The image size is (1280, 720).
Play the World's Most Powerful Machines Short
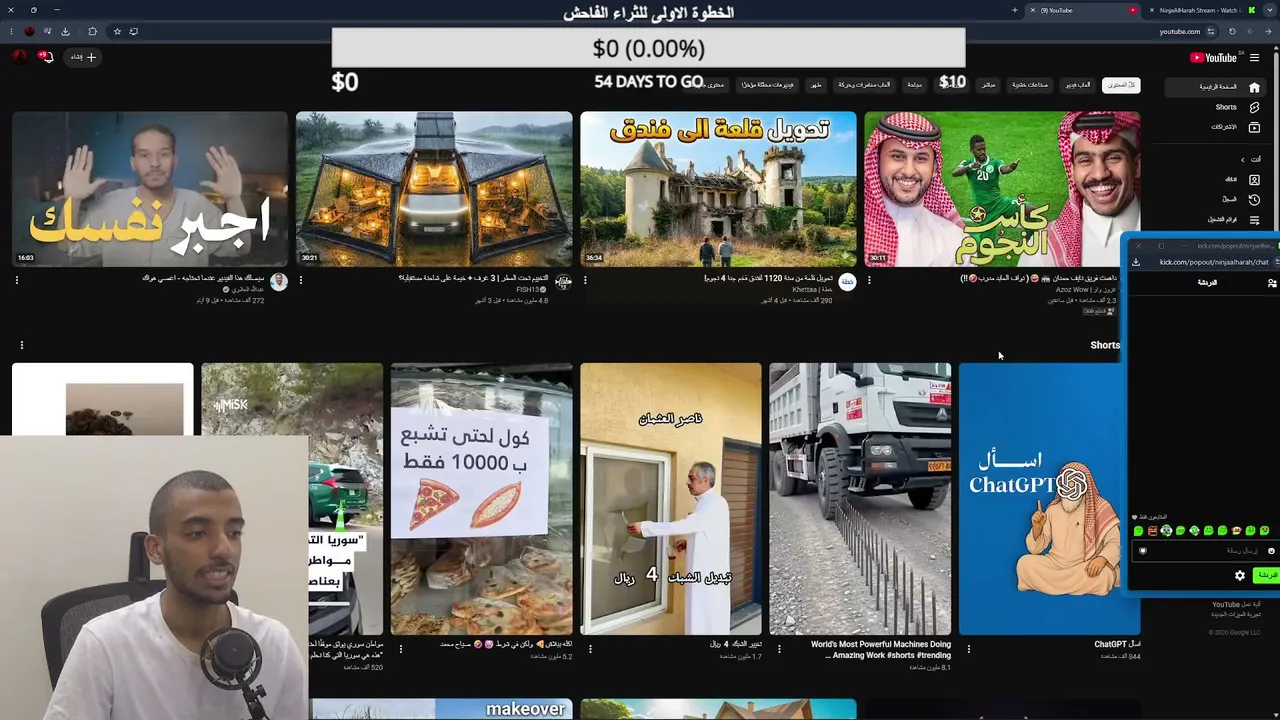[x=860, y=498]
